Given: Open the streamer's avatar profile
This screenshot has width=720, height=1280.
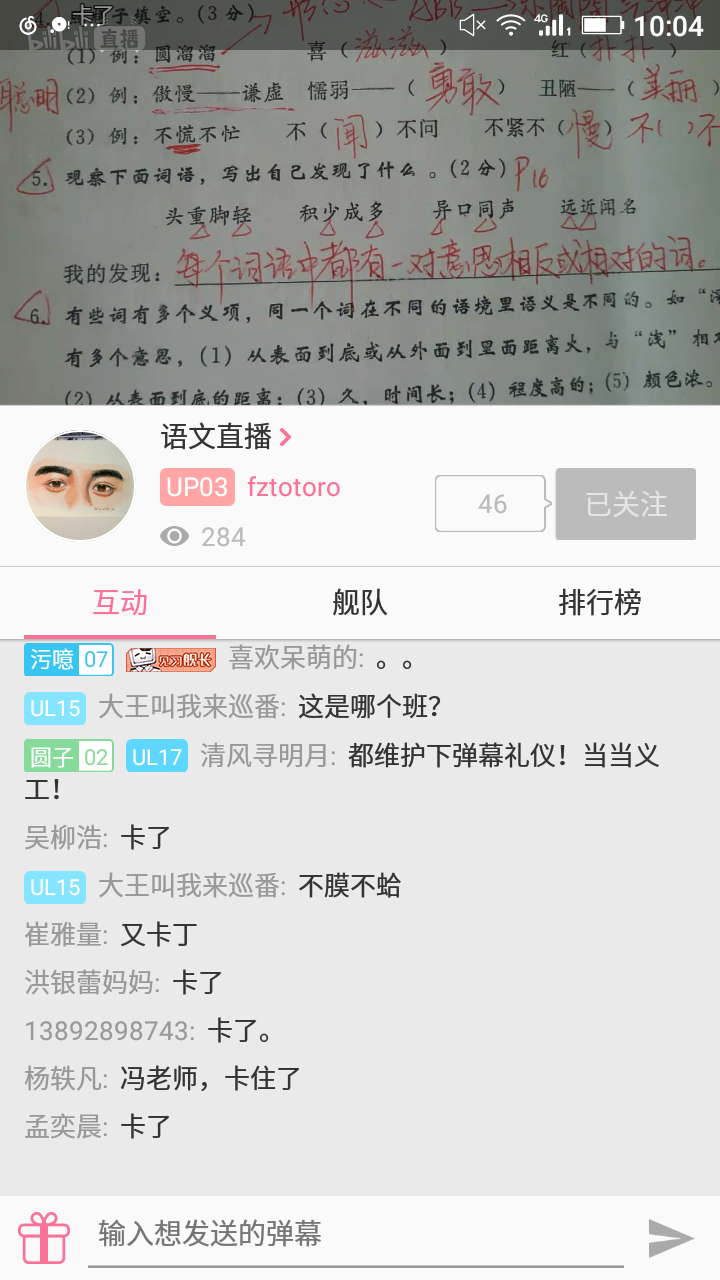Looking at the screenshot, I should [x=80, y=486].
